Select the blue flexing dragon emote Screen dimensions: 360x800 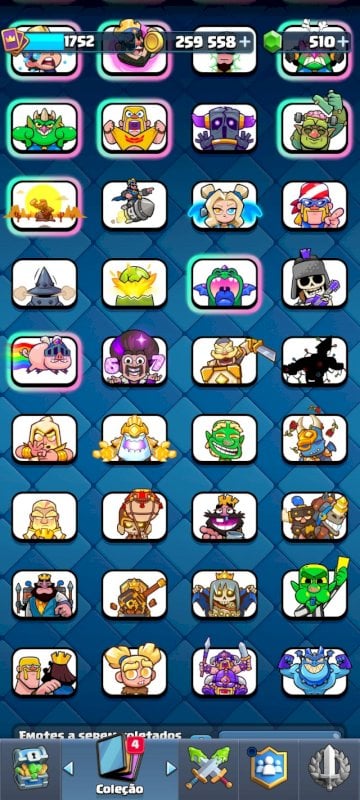[315, 671]
